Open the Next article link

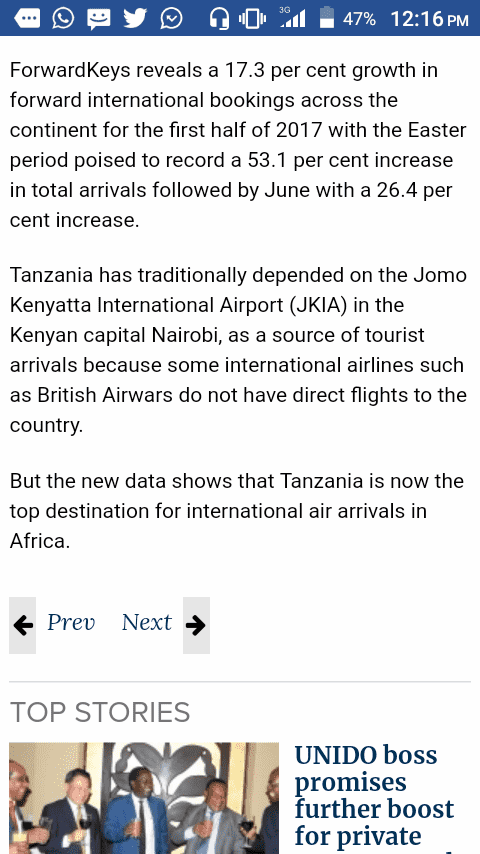coord(147,623)
